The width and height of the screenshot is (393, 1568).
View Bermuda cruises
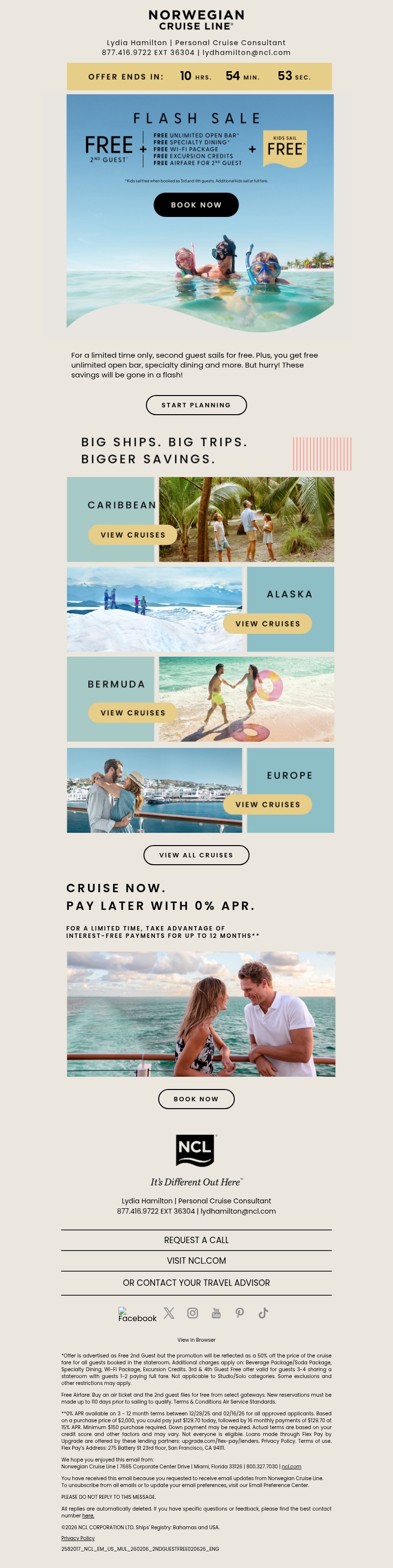click(133, 712)
